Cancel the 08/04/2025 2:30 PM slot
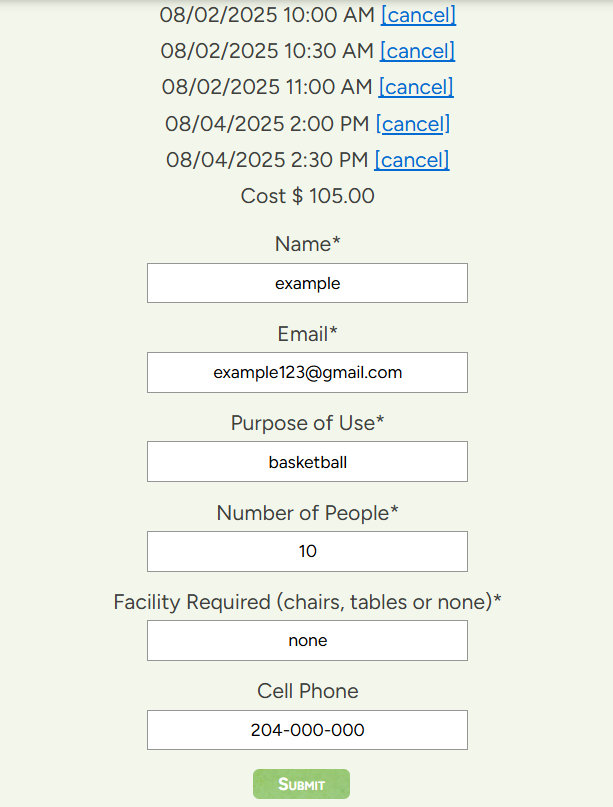 [x=412, y=160]
